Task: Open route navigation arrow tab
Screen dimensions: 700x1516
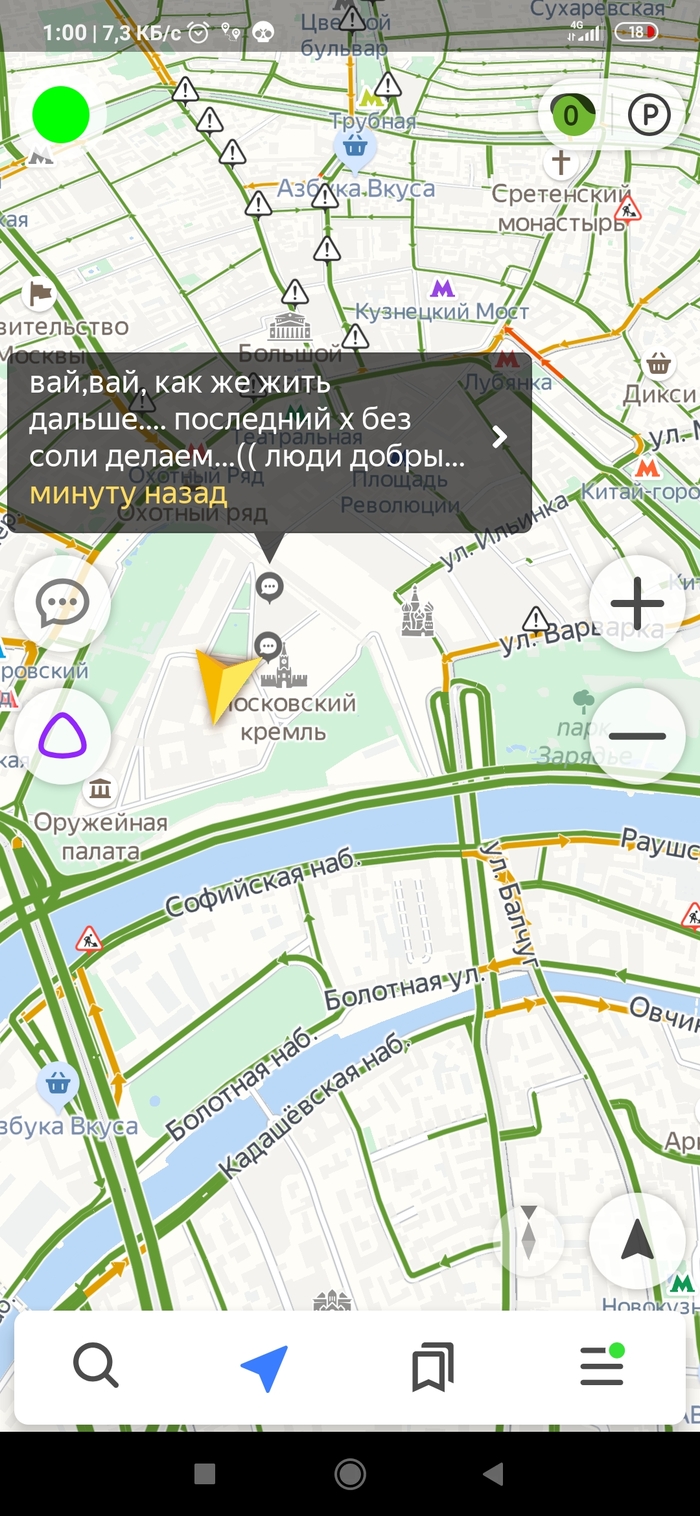Action: click(264, 1367)
